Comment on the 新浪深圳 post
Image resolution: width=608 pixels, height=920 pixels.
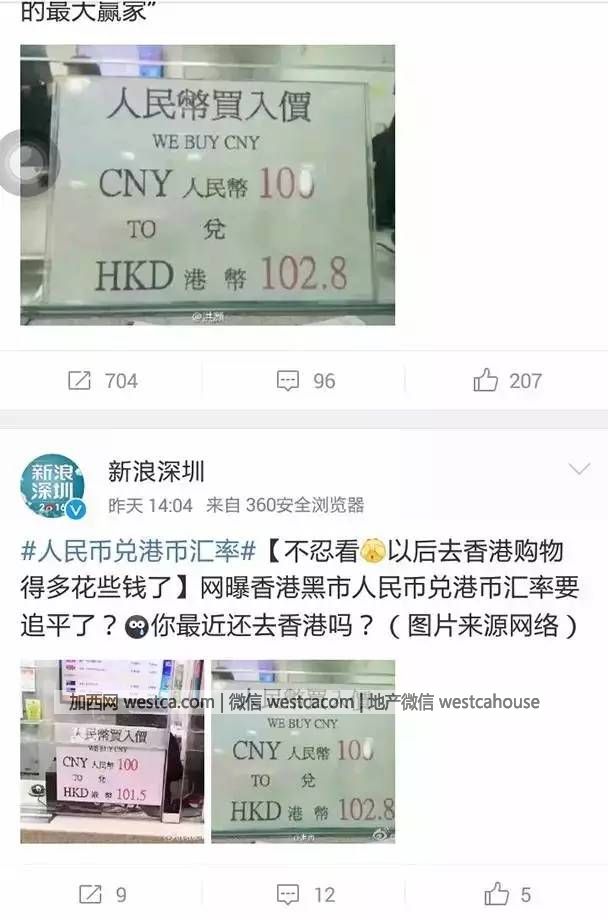[306, 894]
